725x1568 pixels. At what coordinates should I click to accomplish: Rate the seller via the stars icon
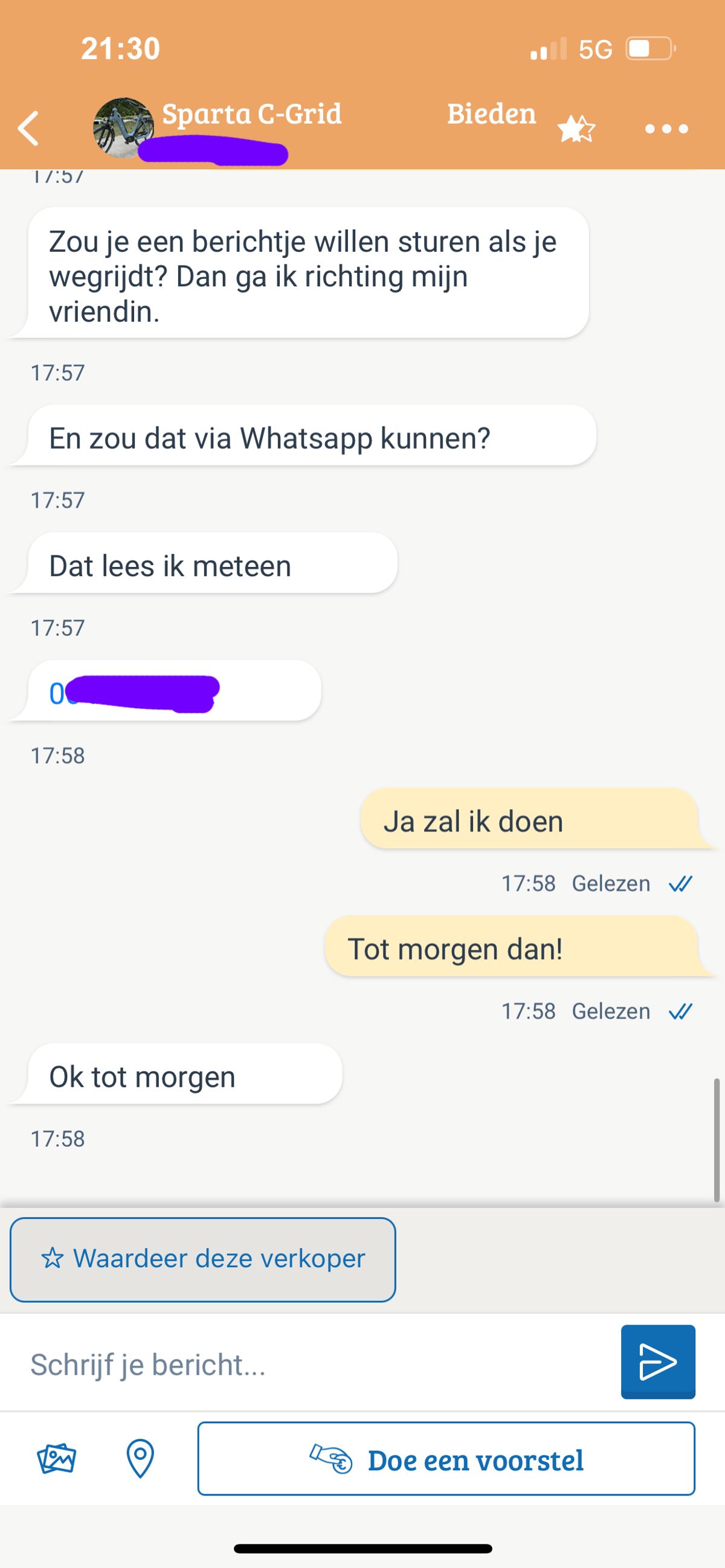pos(576,129)
